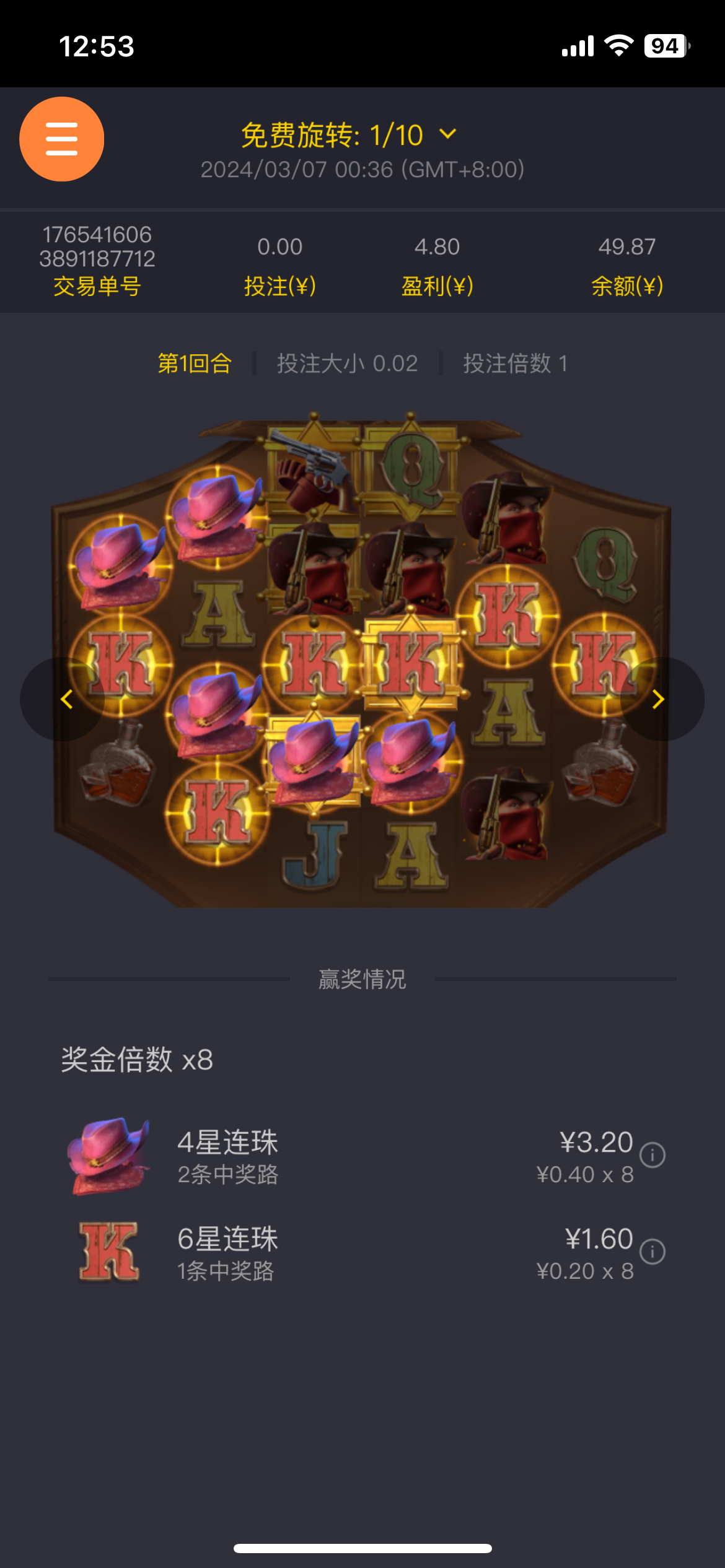Go to previous round with left arrow

click(65, 699)
